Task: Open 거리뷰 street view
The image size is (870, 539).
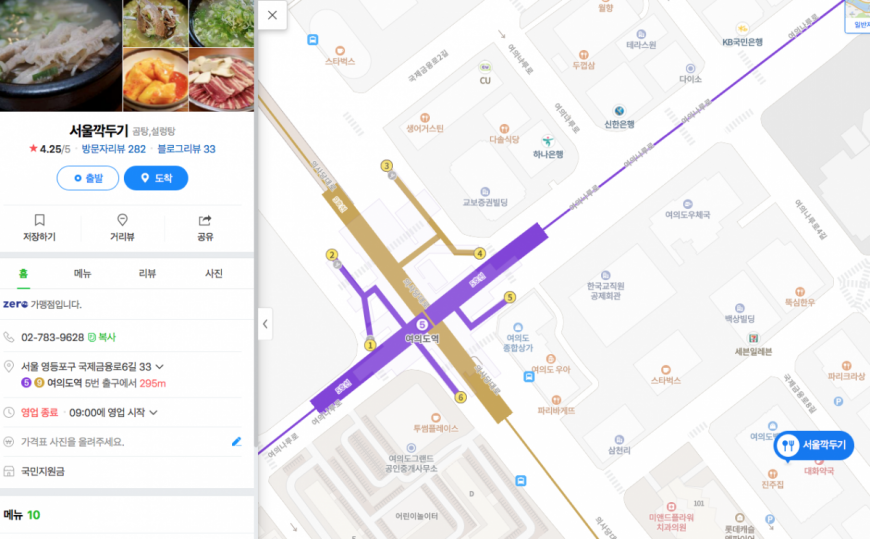Action: click(122, 227)
